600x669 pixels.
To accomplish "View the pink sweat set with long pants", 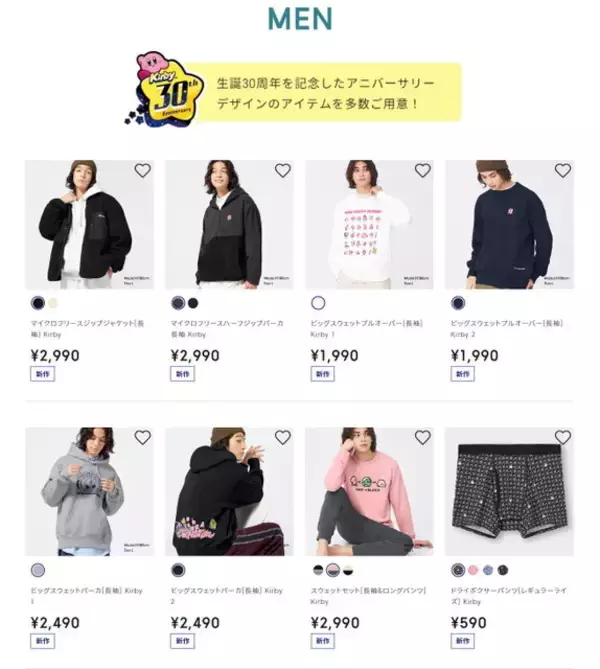I will [x=369, y=492].
